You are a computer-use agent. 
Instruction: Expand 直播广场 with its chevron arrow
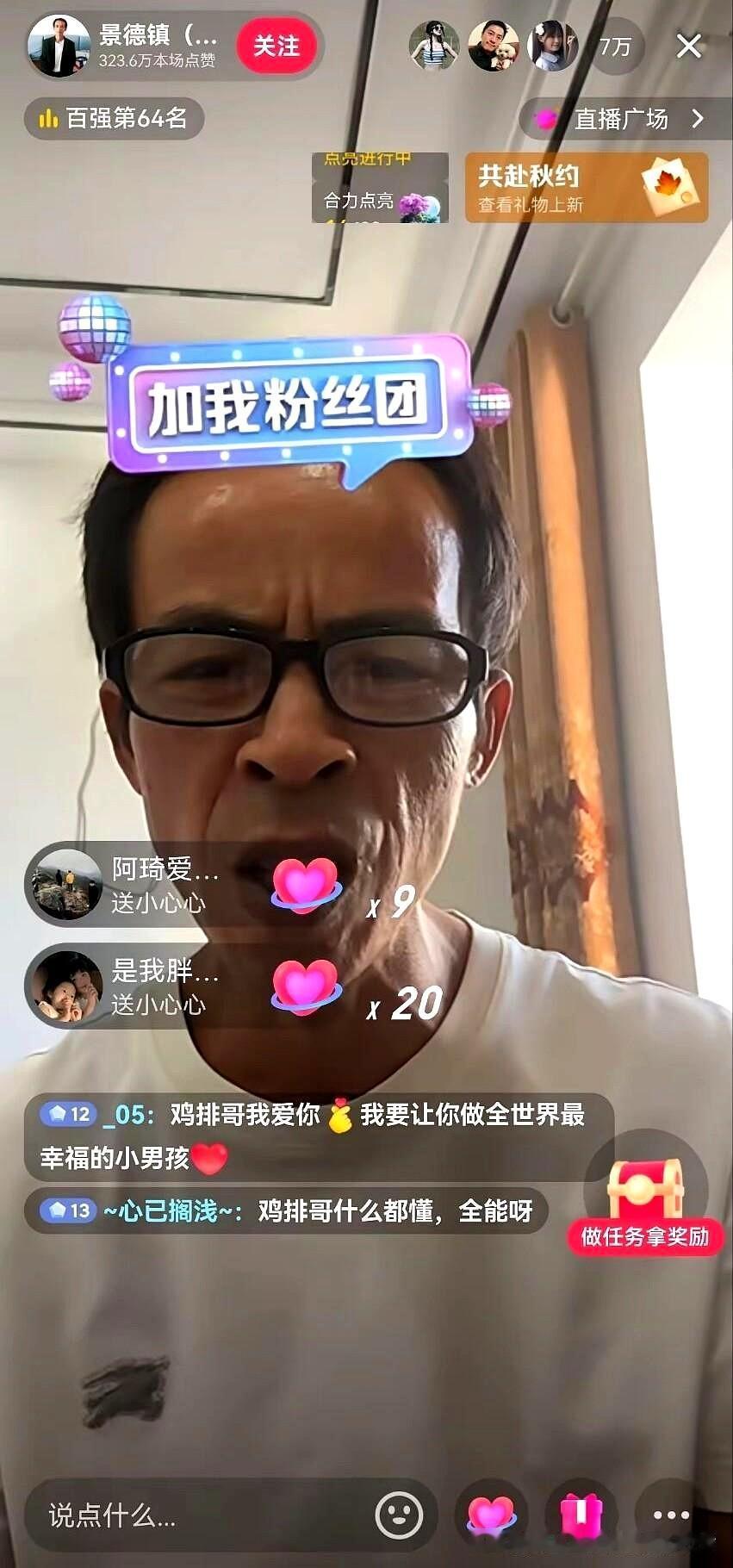[x=699, y=120]
